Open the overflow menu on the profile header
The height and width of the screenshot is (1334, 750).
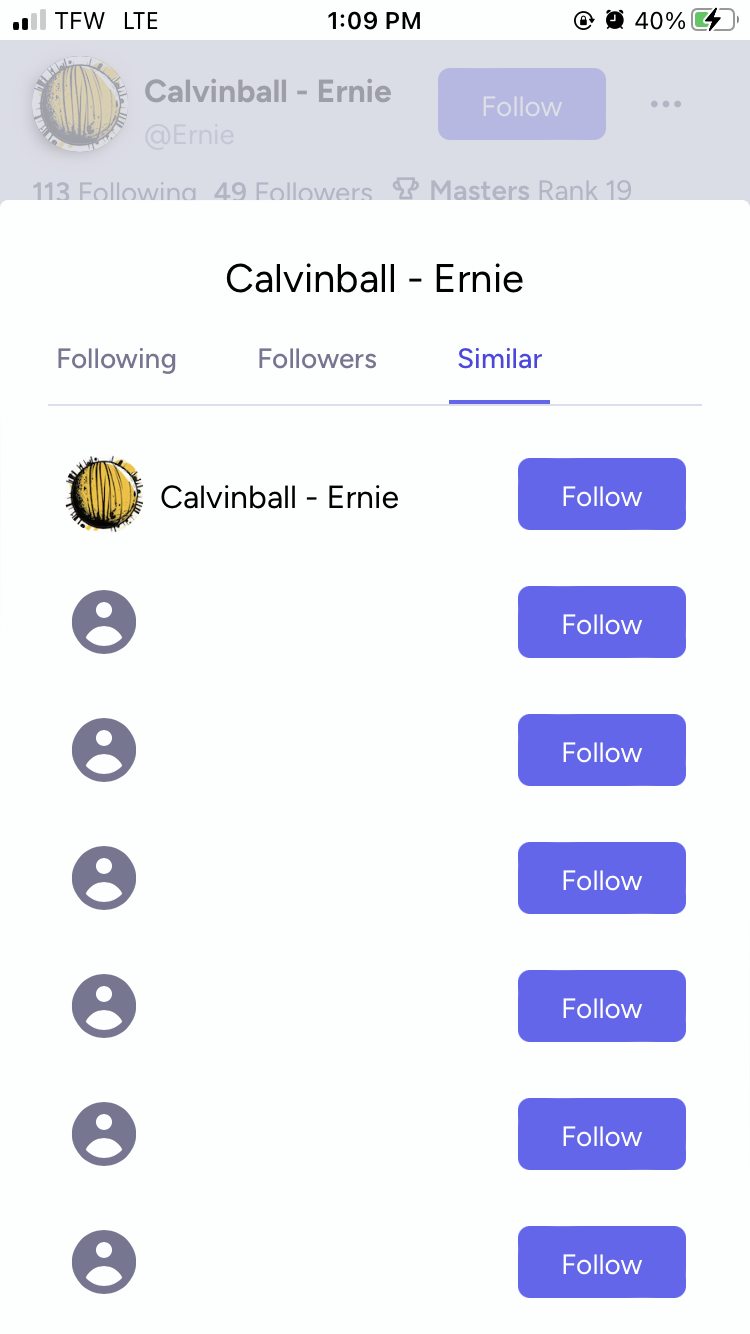coord(666,104)
